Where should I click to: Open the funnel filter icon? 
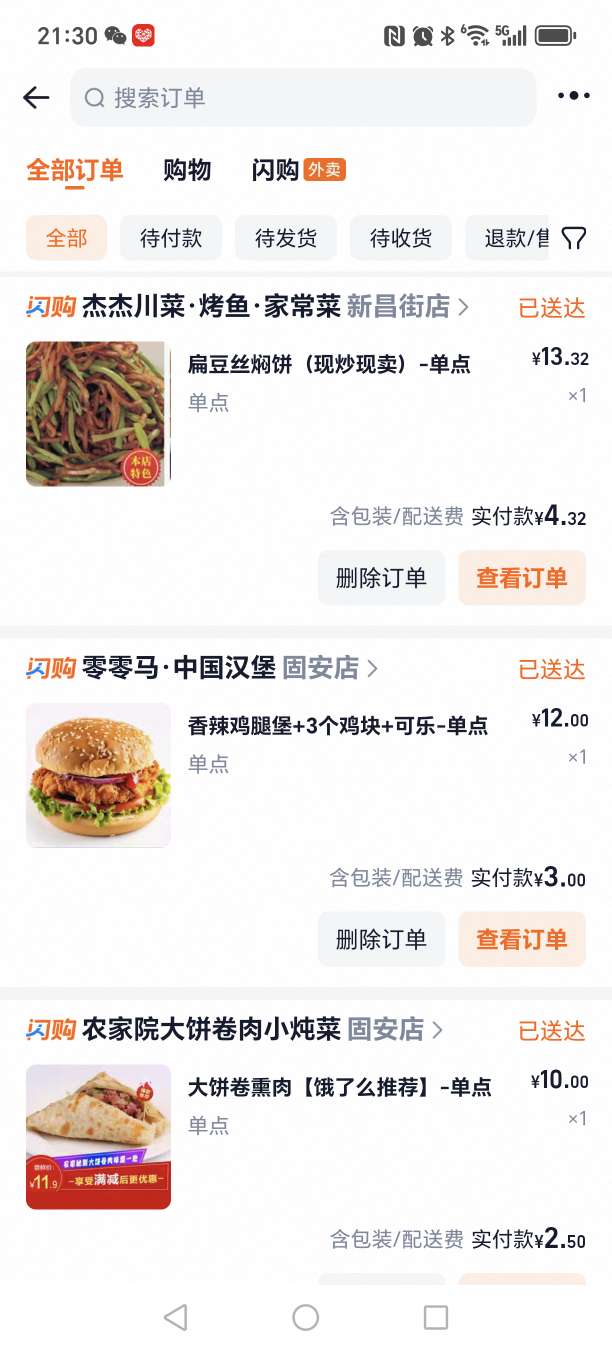coord(574,238)
